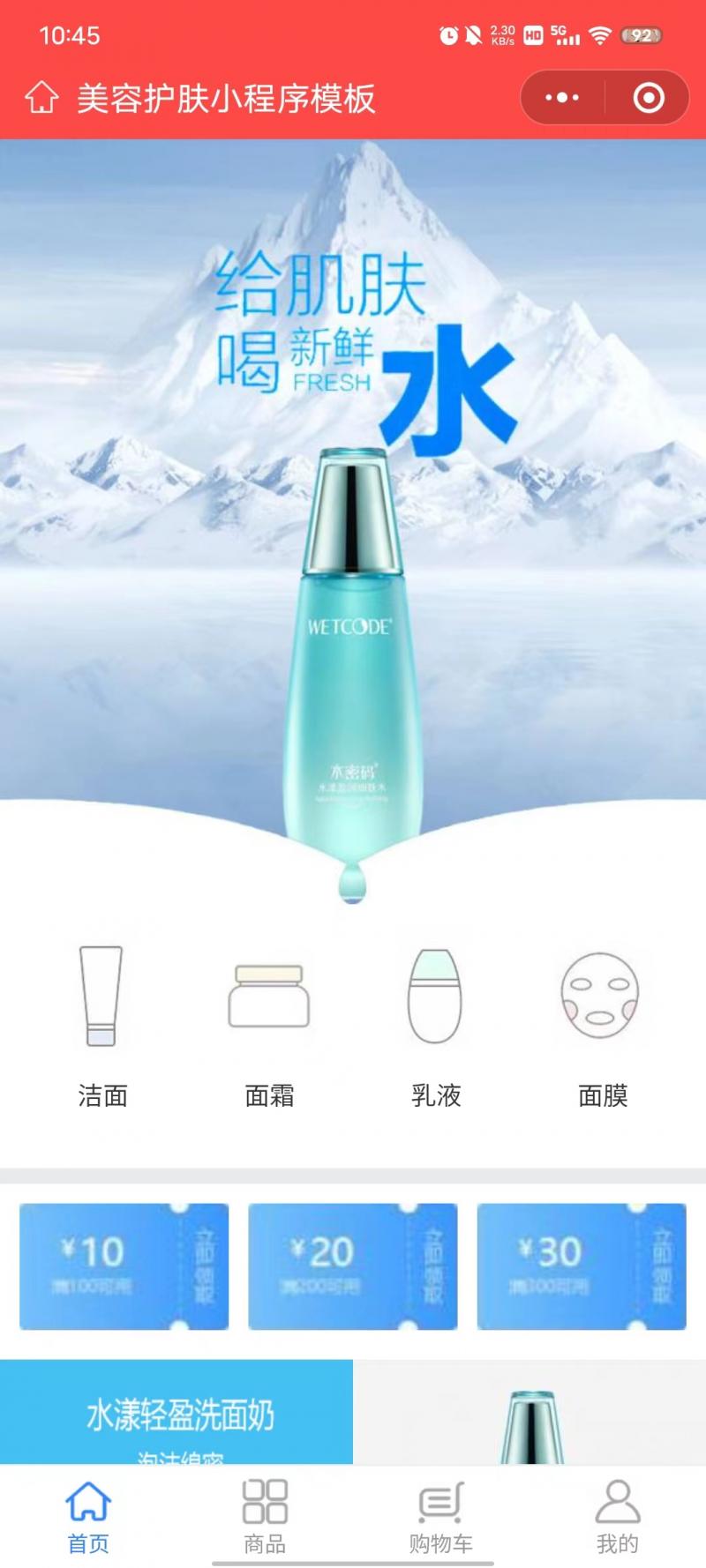Open the mini program three-dot menu
This screenshot has height=1568, width=706.
click(x=562, y=98)
